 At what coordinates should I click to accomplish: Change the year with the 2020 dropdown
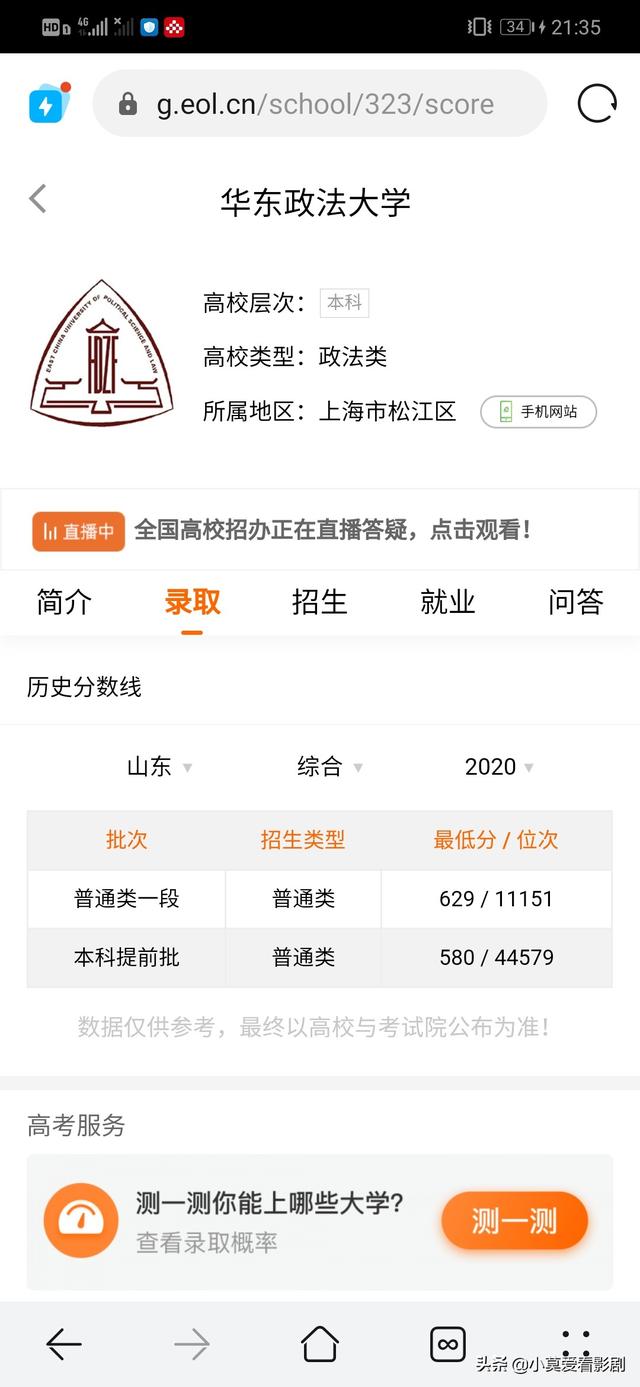pos(499,767)
